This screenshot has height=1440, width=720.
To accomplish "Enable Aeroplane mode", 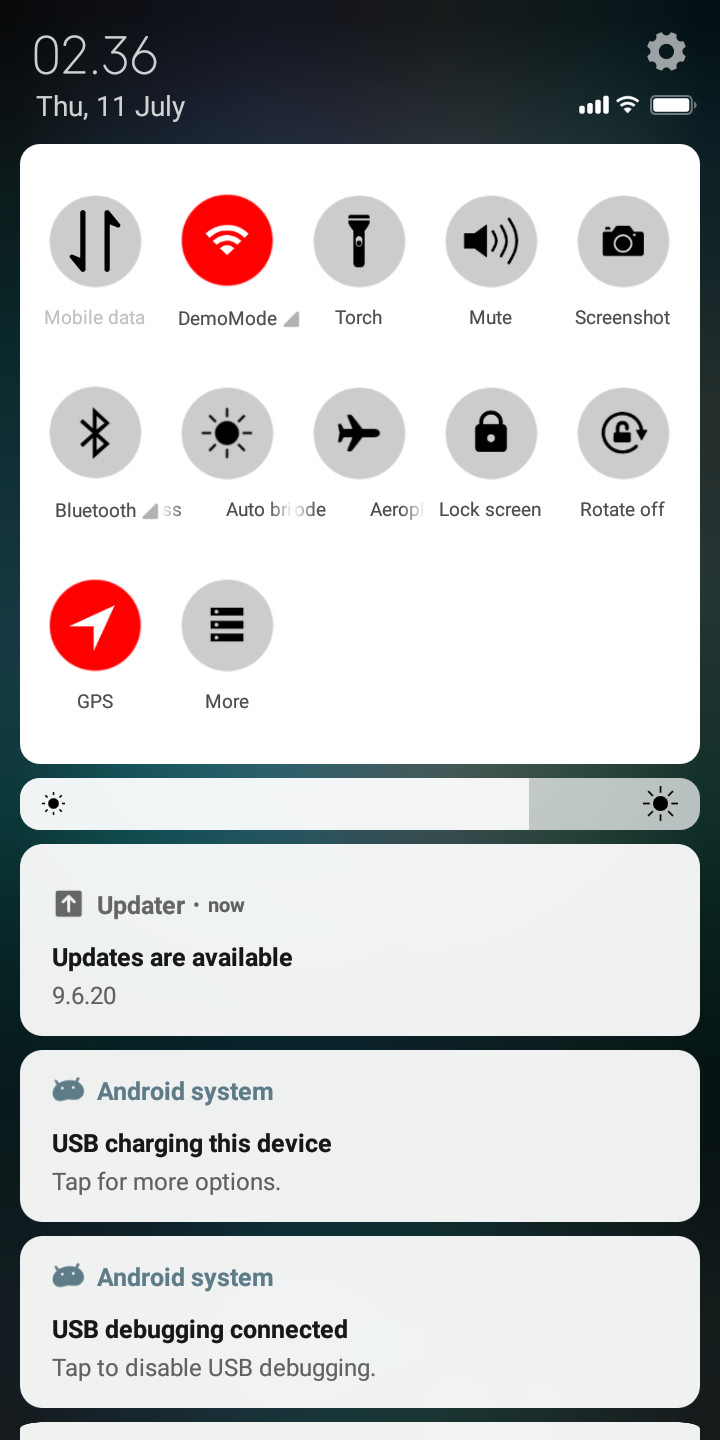I will pos(359,433).
